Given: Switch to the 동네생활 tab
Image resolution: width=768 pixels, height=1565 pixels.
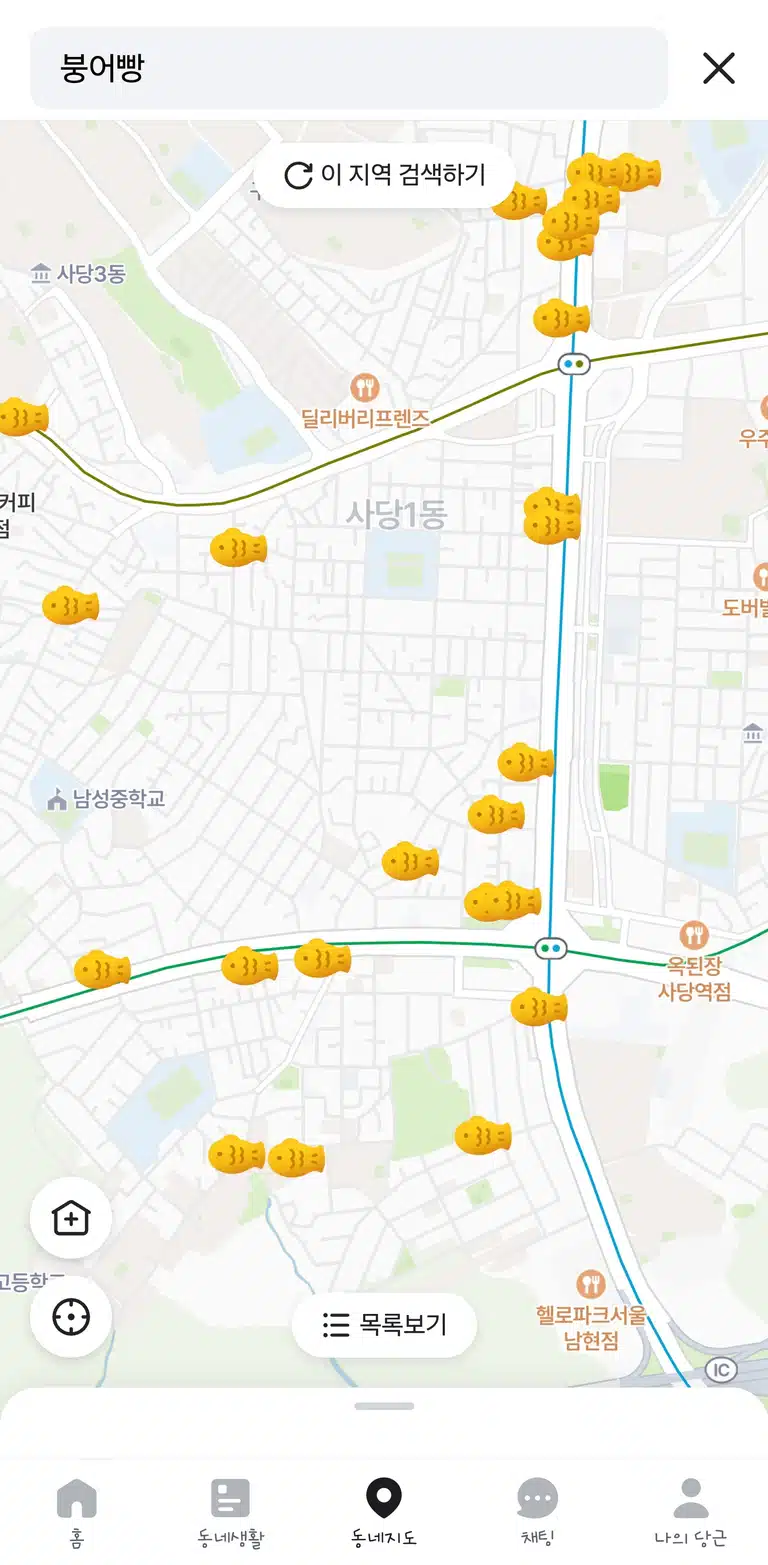Looking at the screenshot, I should coord(230,1513).
